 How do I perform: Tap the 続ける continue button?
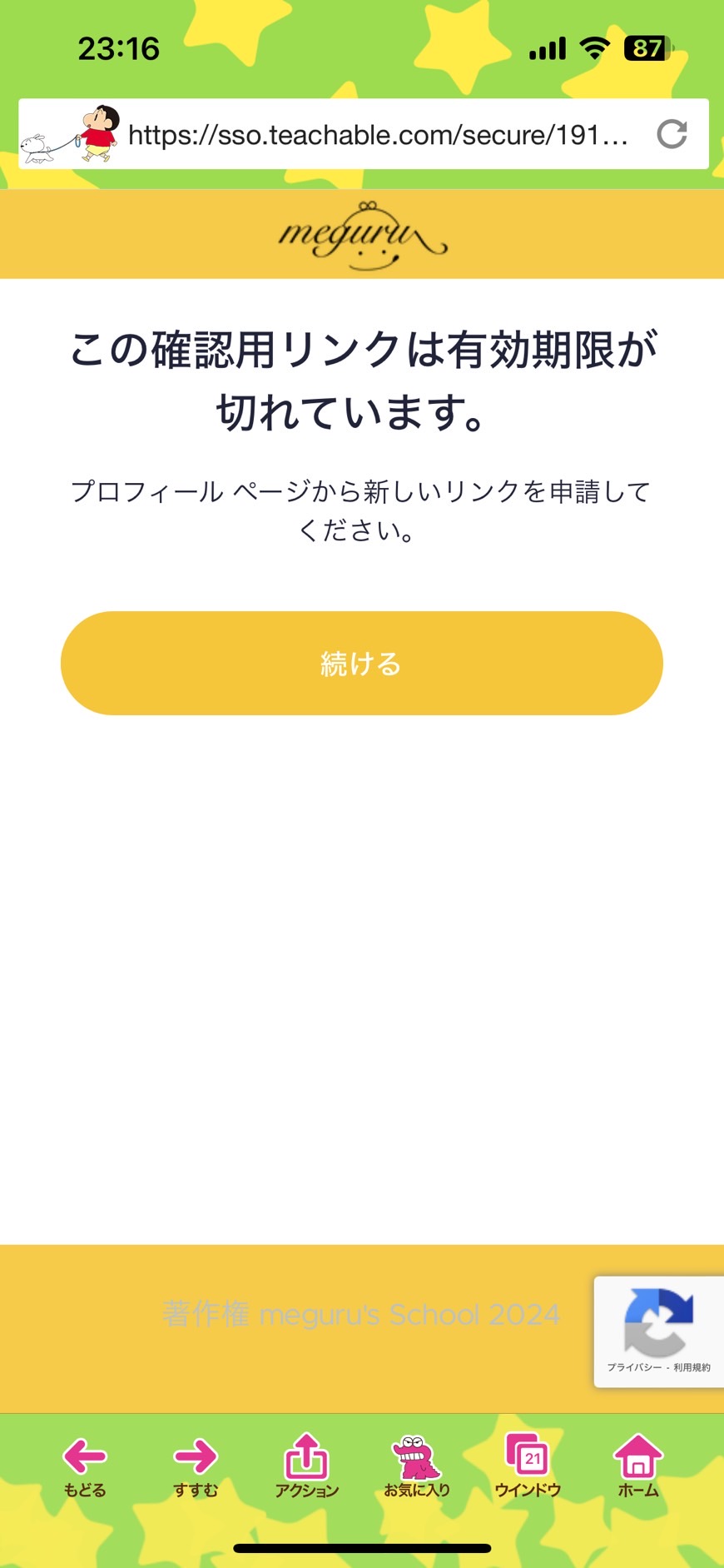tap(361, 663)
